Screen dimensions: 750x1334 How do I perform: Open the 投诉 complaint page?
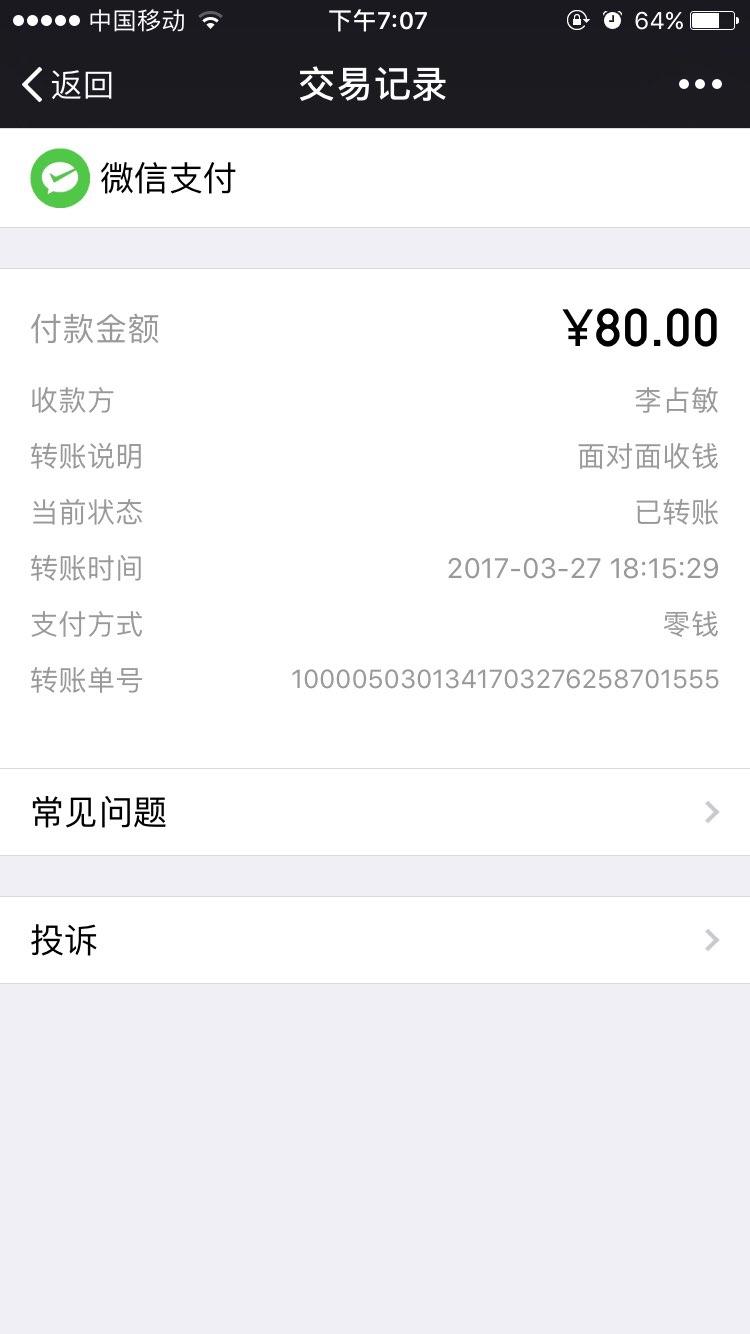point(64,940)
